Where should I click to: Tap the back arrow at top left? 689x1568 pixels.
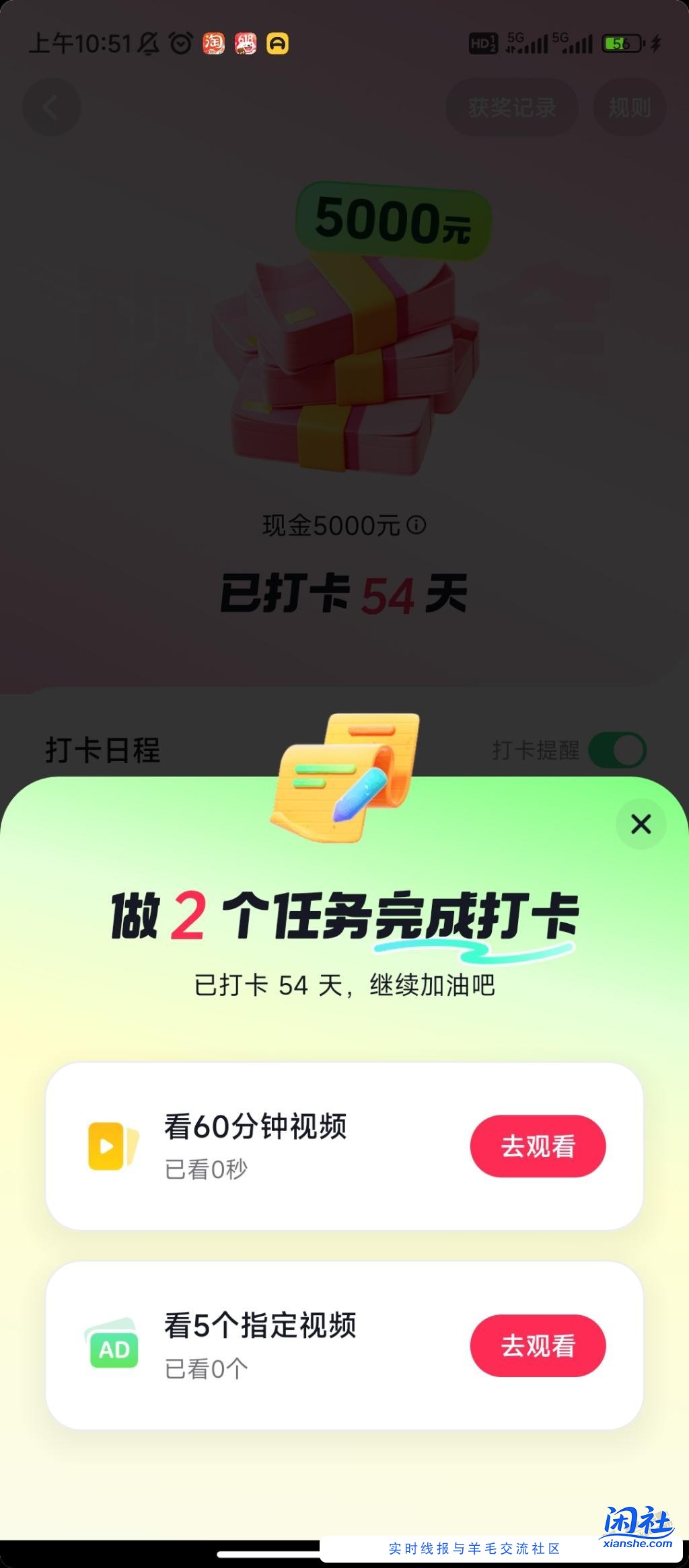point(51,107)
